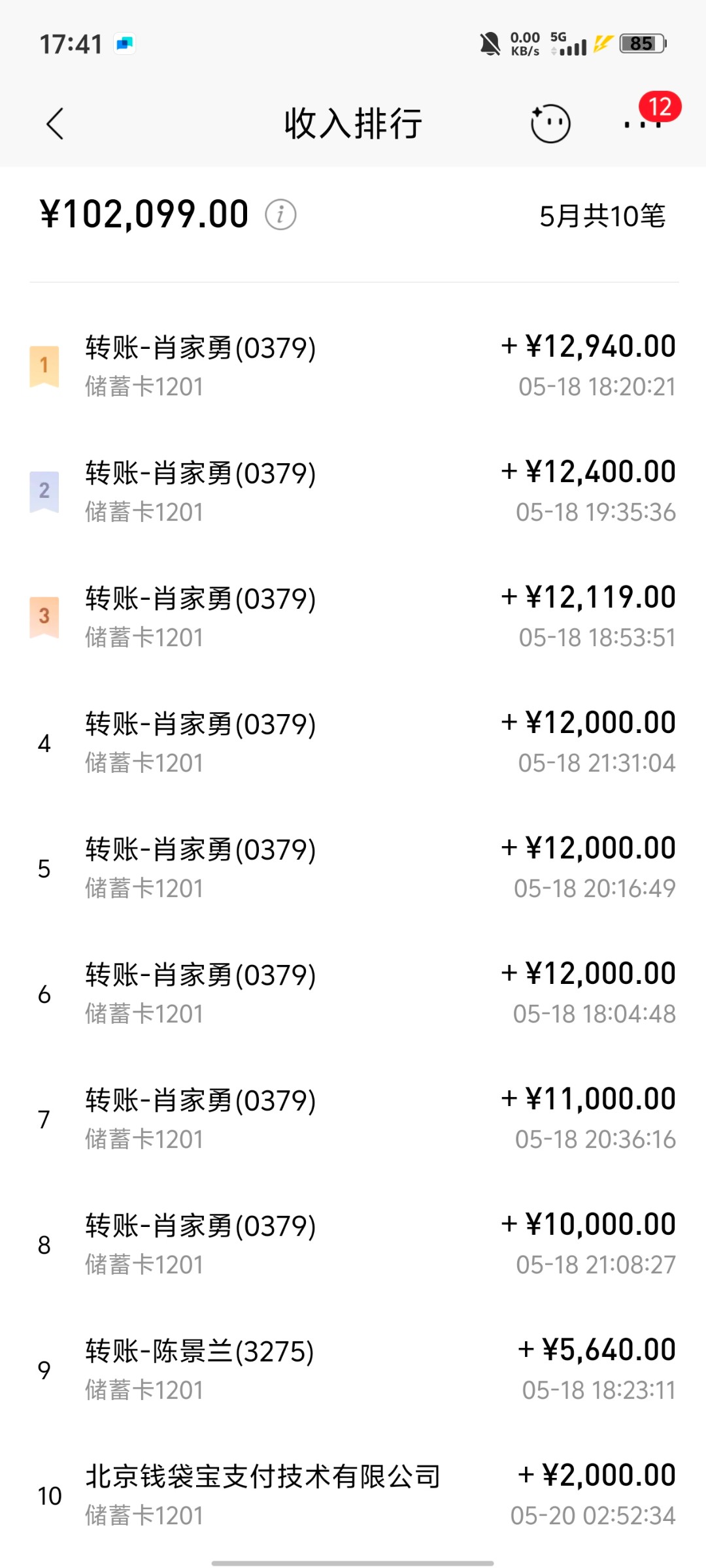This screenshot has width=706, height=1568.
Task: Open the transfer at 05-18 21:31:04
Action: pos(353,742)
